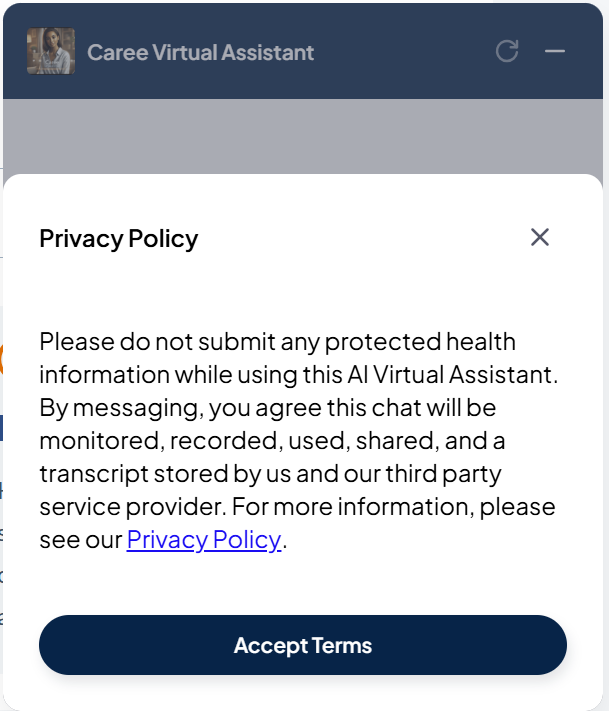Refresh the Caree Virtual Assistant chat

507,52
